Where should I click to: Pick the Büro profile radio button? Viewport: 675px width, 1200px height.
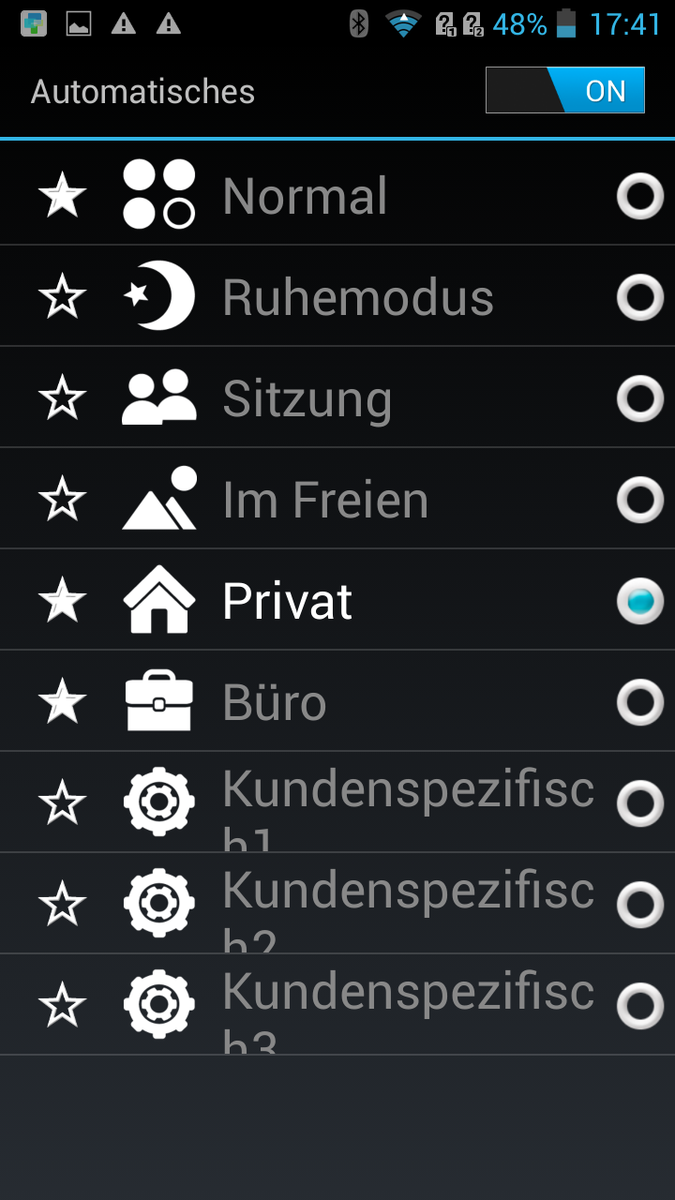(640, 703)
